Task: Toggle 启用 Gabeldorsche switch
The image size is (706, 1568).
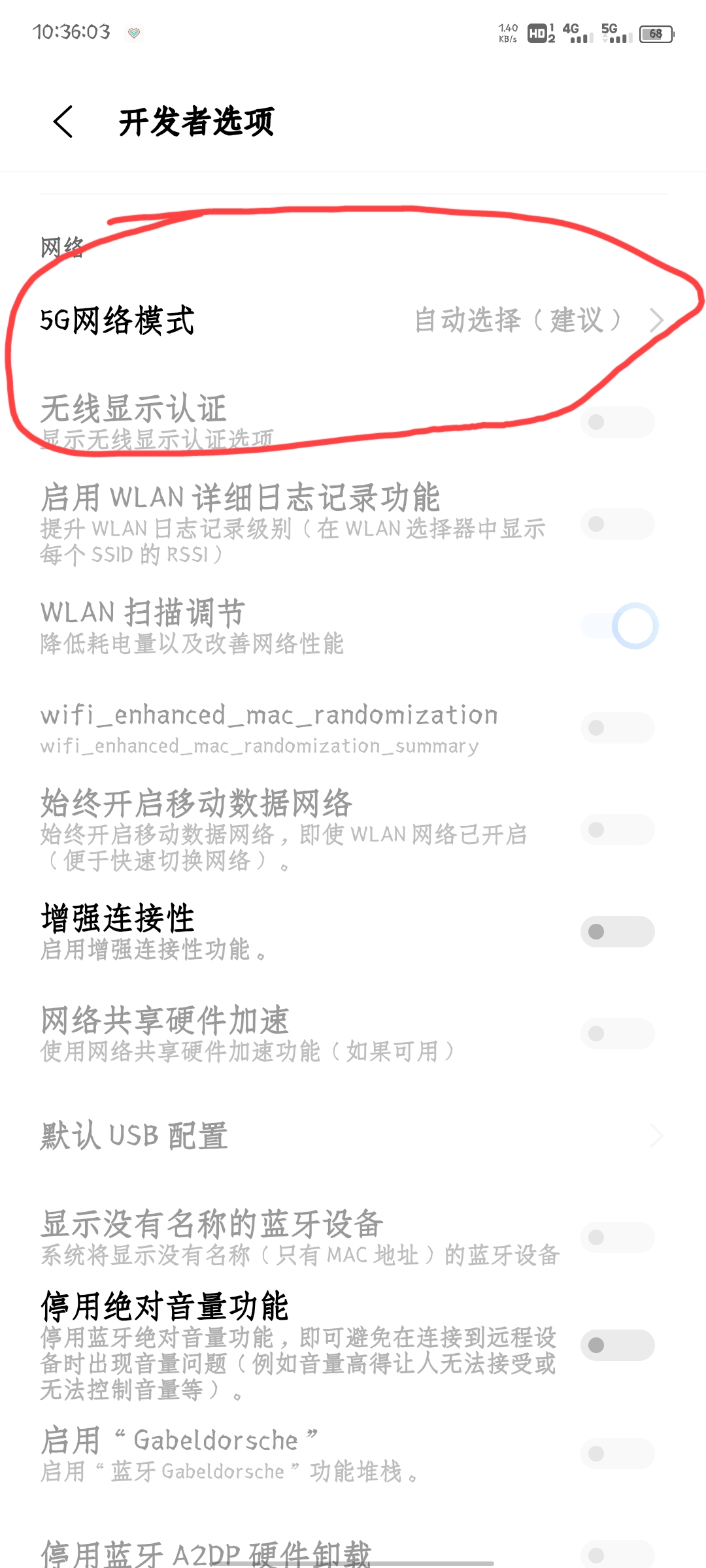Action: pos(617,1454)
